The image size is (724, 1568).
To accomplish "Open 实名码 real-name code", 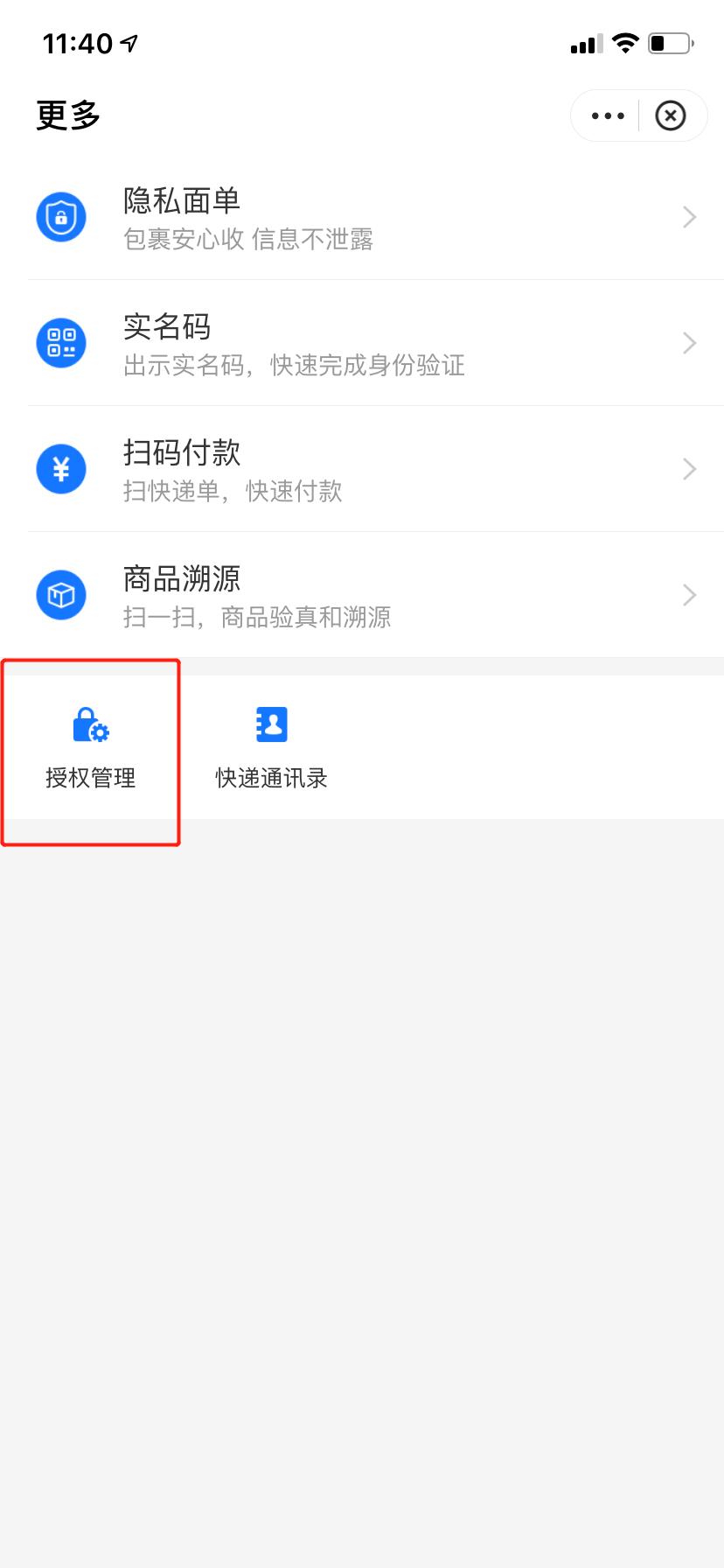I will (362, 343).
